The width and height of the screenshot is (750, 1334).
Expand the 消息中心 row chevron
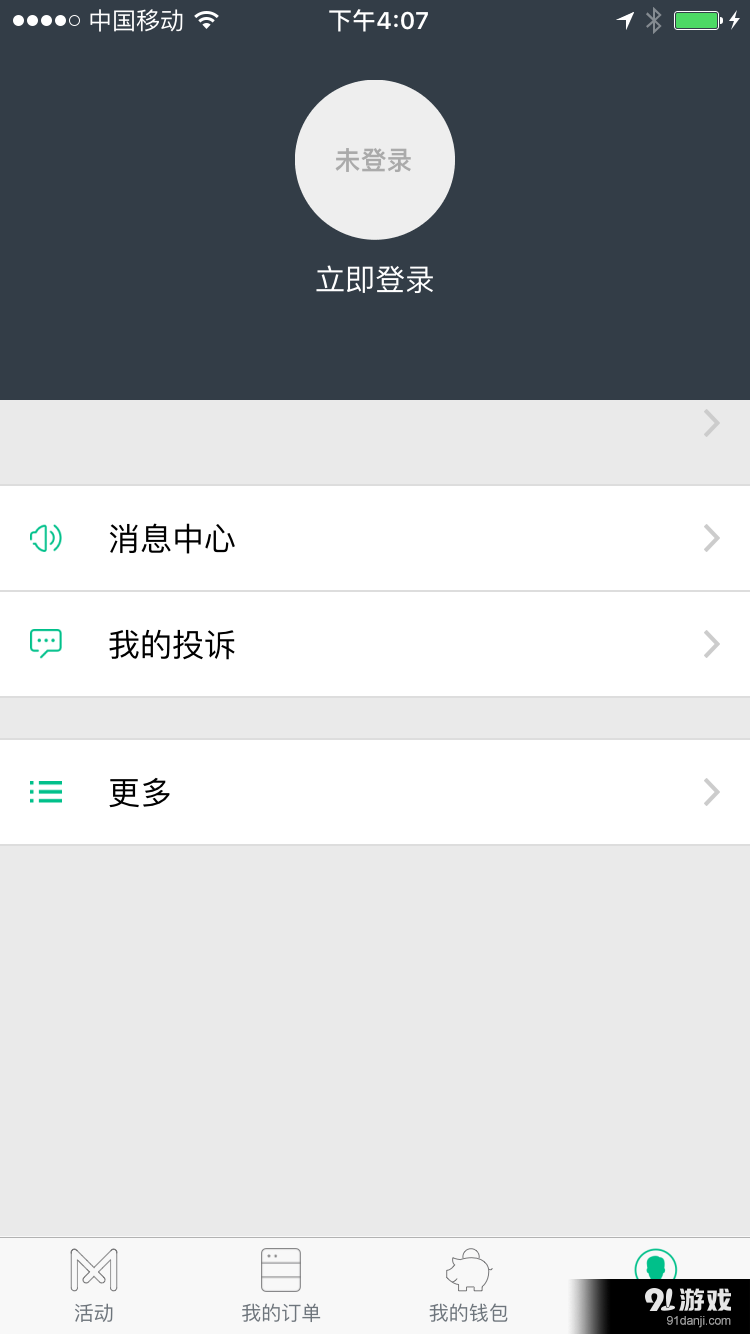pyautogui.click(x=710, y=538)
